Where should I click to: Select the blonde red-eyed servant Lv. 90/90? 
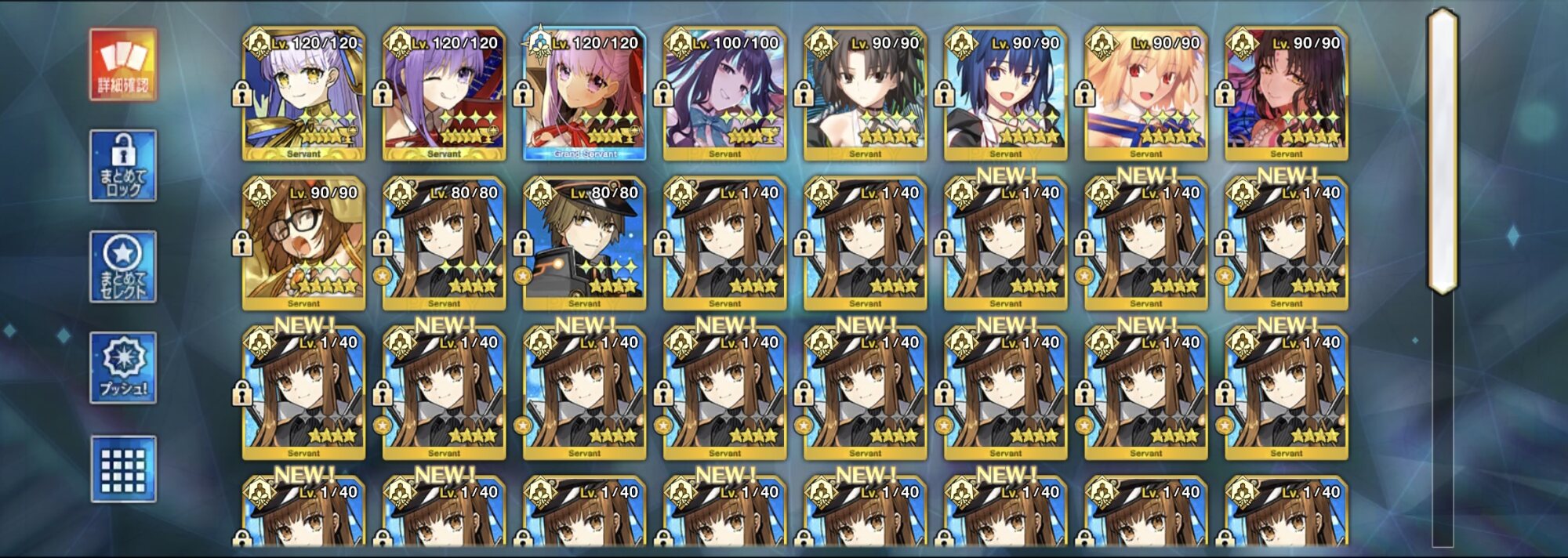1145,94
